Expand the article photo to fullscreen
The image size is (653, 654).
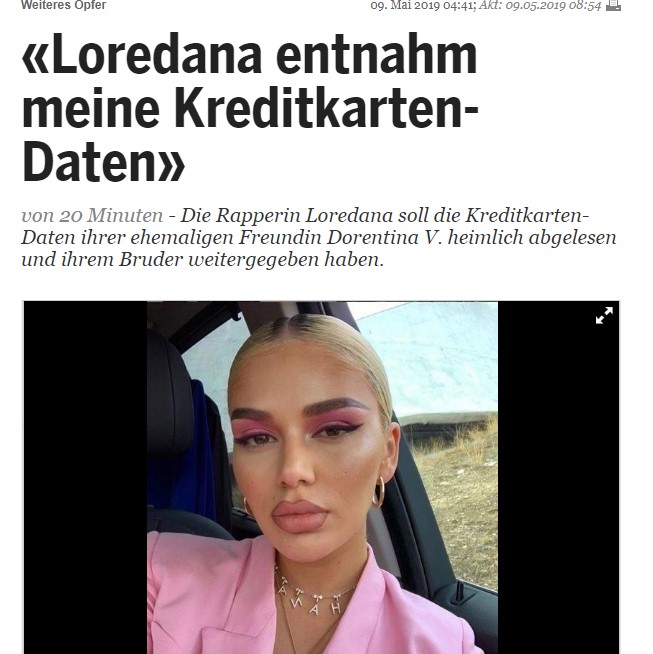click(x=604, y=316)
